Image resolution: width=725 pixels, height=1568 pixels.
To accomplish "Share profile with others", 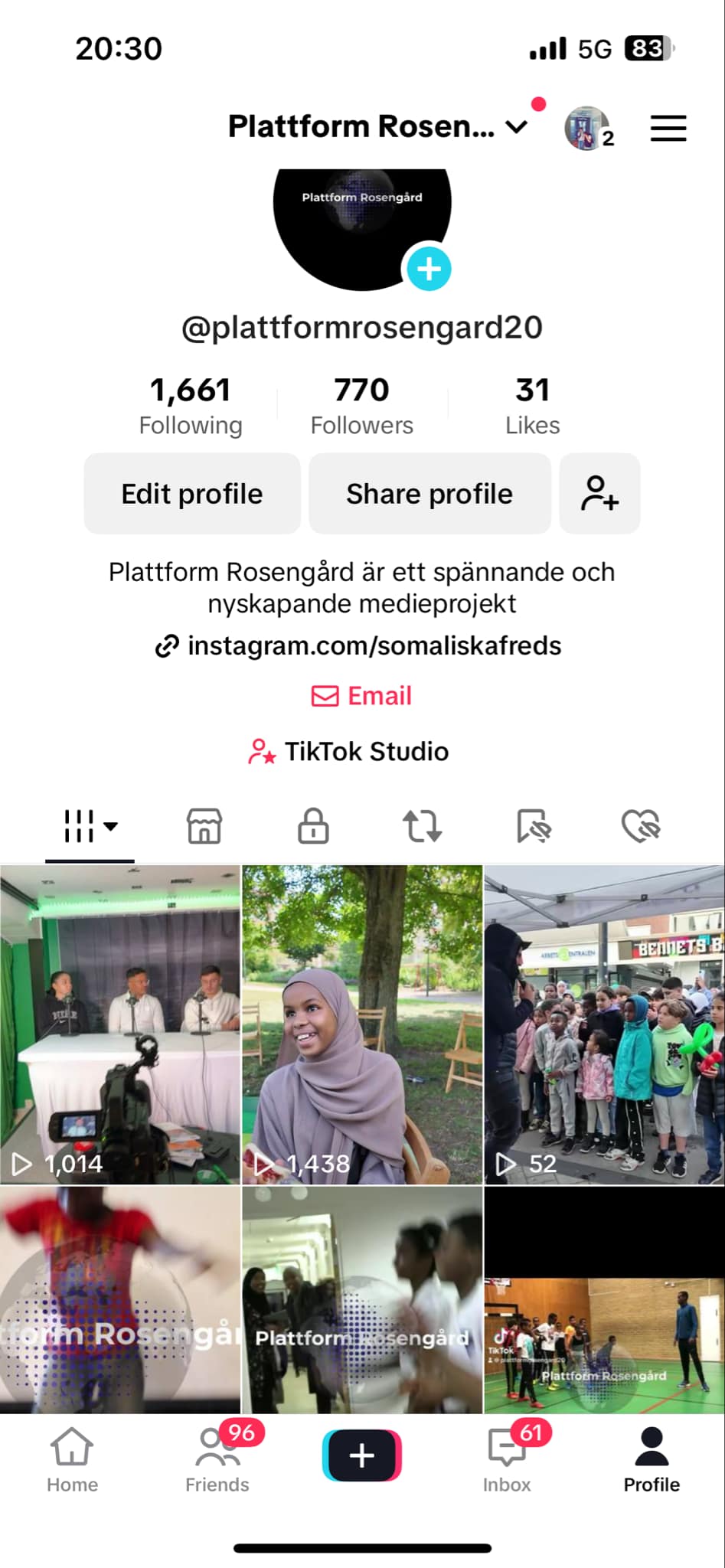I will pos(429,494).
